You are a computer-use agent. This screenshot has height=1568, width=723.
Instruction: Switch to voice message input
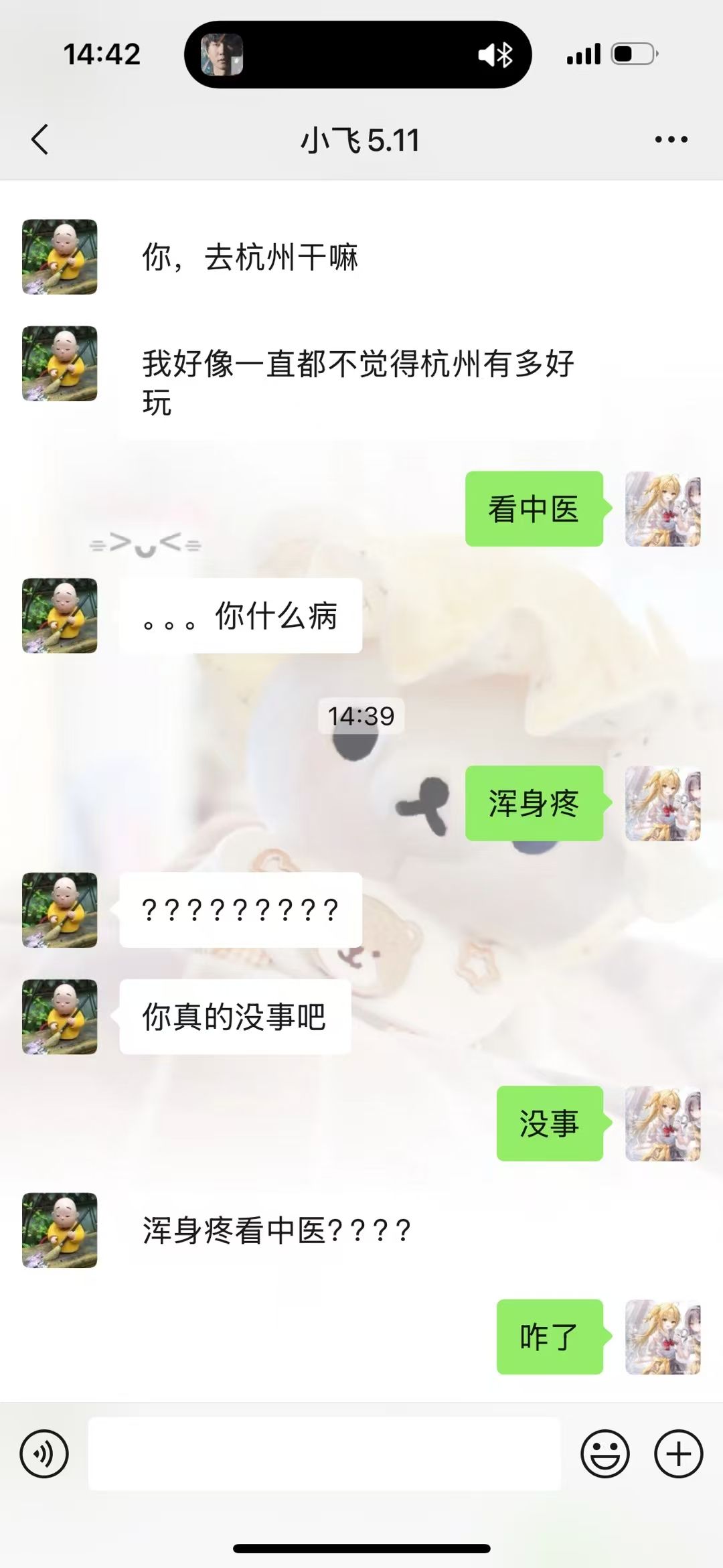pyautogui.click(x=44, y=1454)
